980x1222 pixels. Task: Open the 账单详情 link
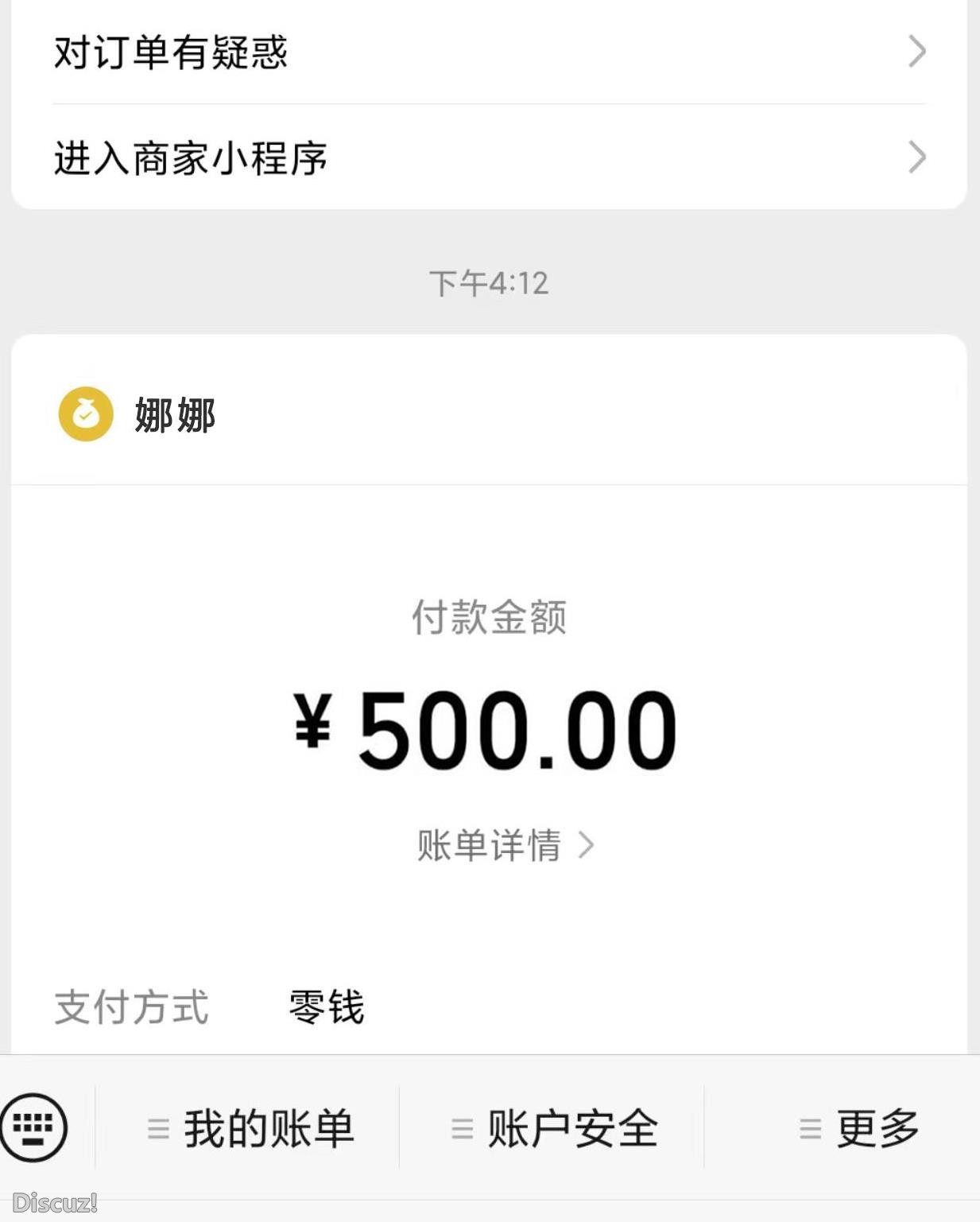click(x=490, y=847)
